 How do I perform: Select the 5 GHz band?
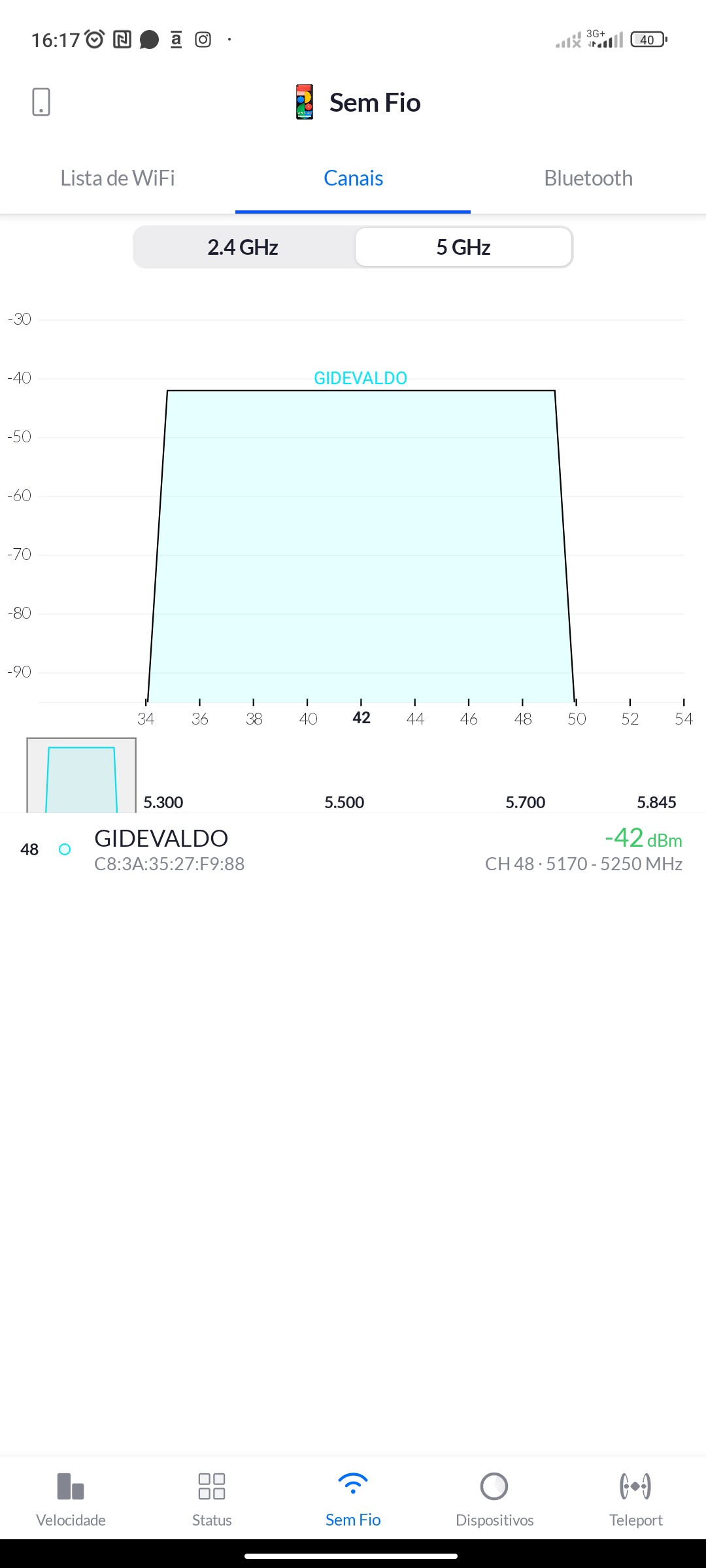(463, 248)
